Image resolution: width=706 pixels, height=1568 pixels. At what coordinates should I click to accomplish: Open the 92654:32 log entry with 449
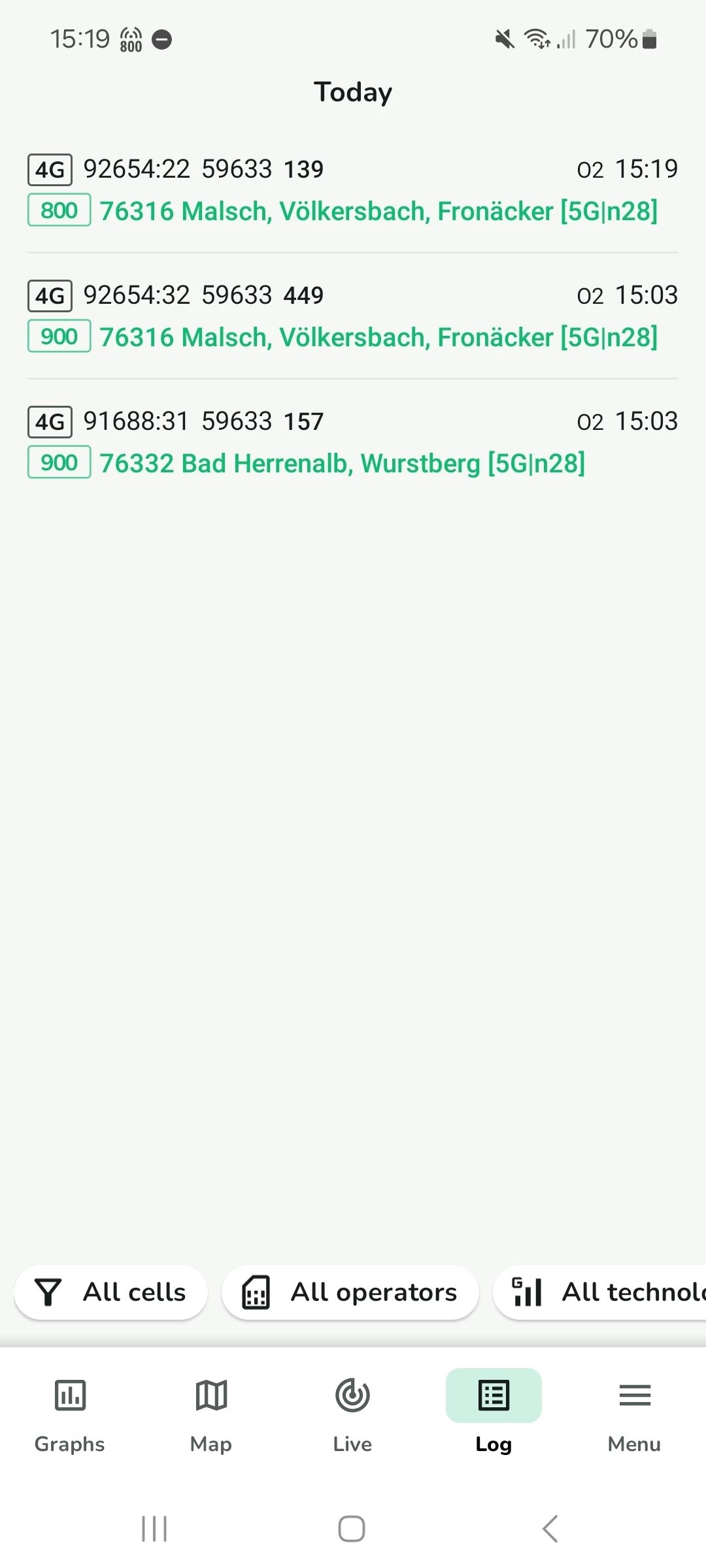click(353, 316)
